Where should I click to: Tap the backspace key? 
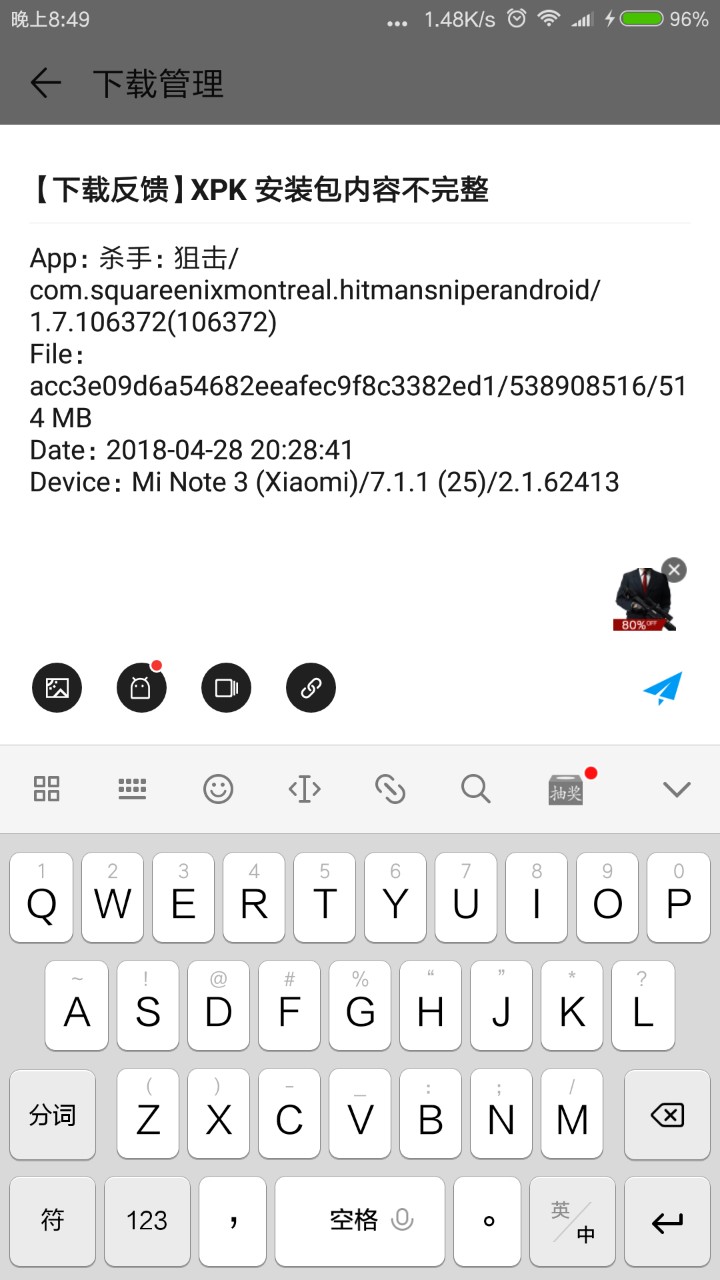667,1115
